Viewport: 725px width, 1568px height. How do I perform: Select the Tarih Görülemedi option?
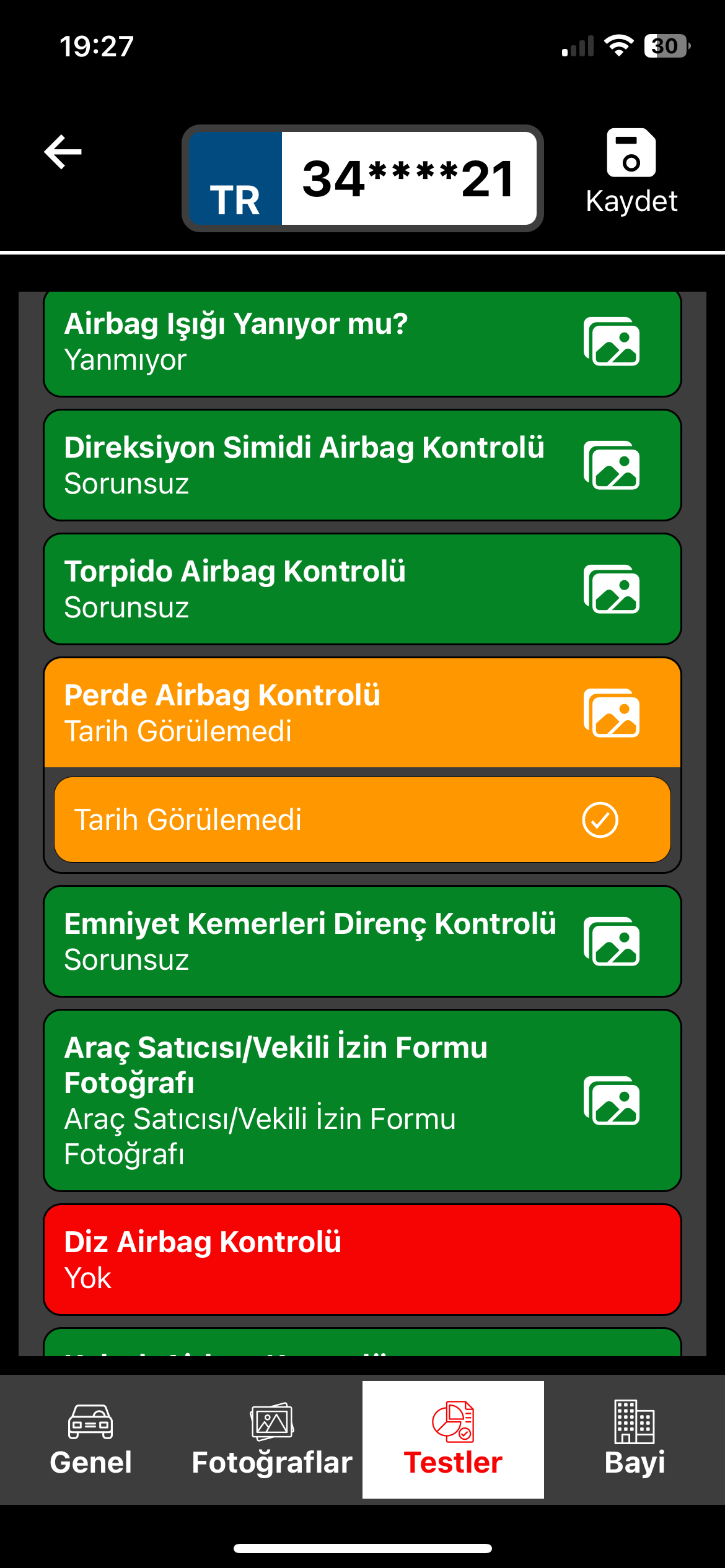coord(362,820)
